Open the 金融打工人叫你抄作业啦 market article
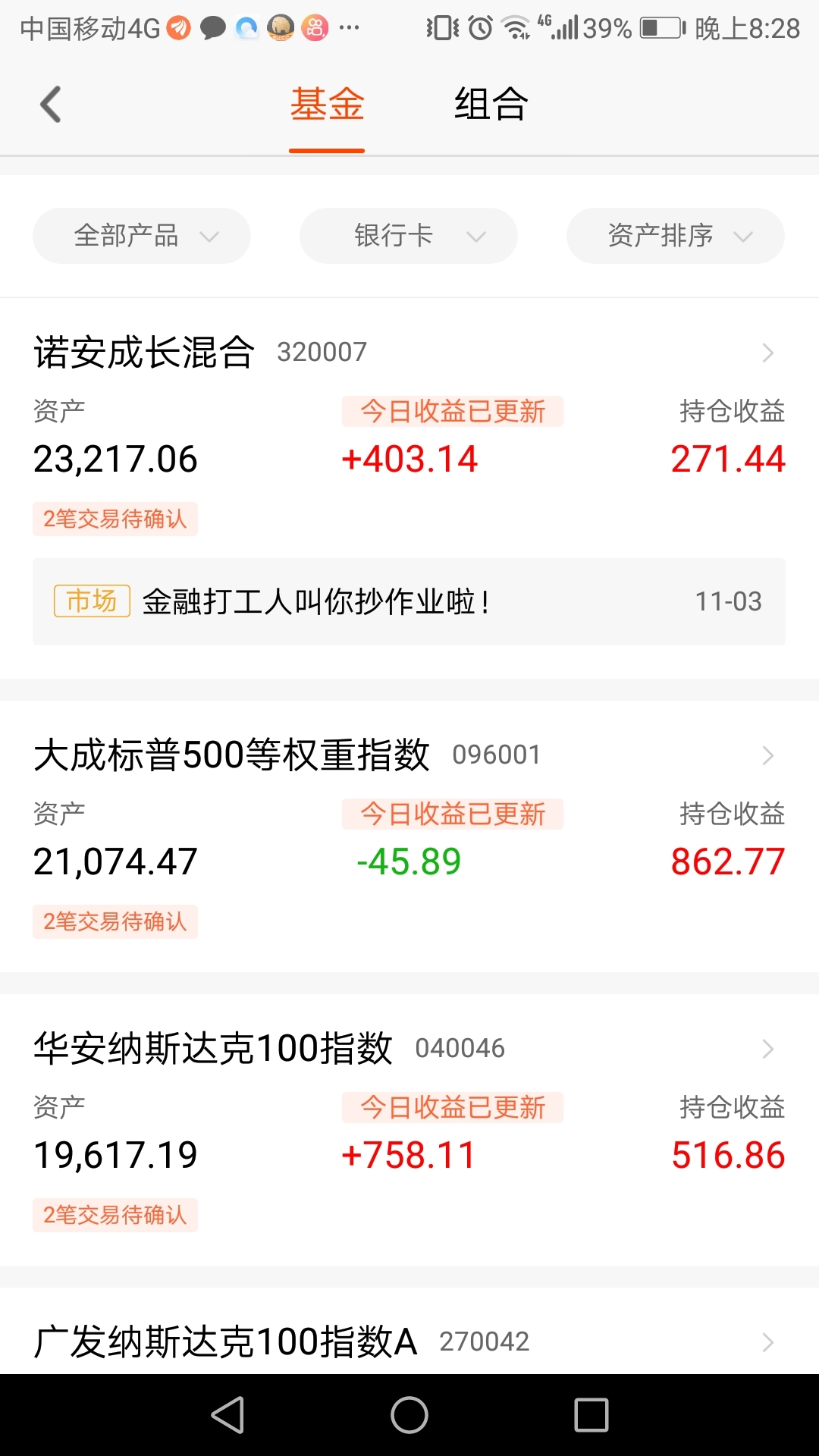Image resolution: width=819 pixels, height=1456 pixels. click(x=409, y=602)
